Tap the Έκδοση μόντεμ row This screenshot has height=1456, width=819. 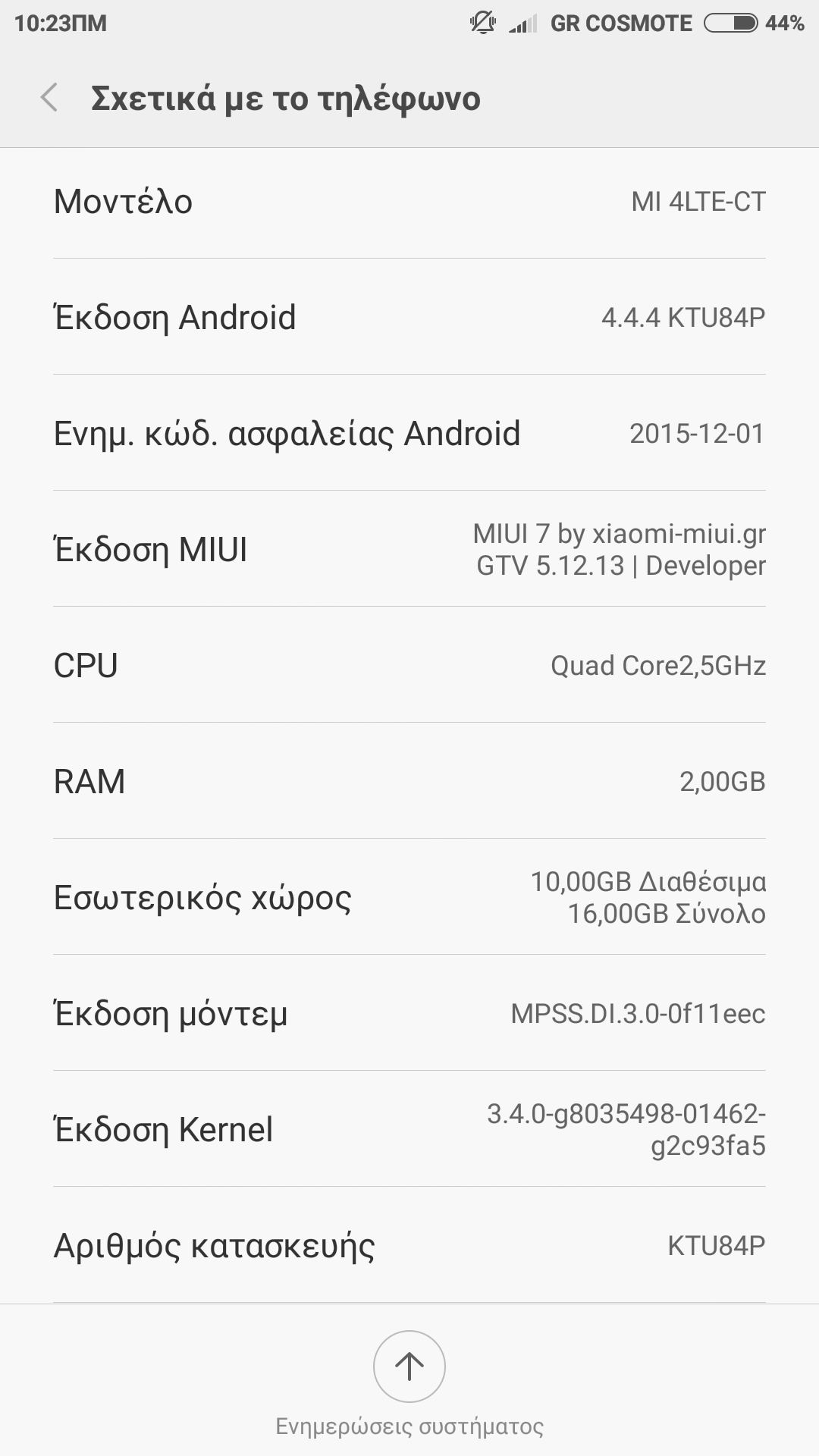409,1013
